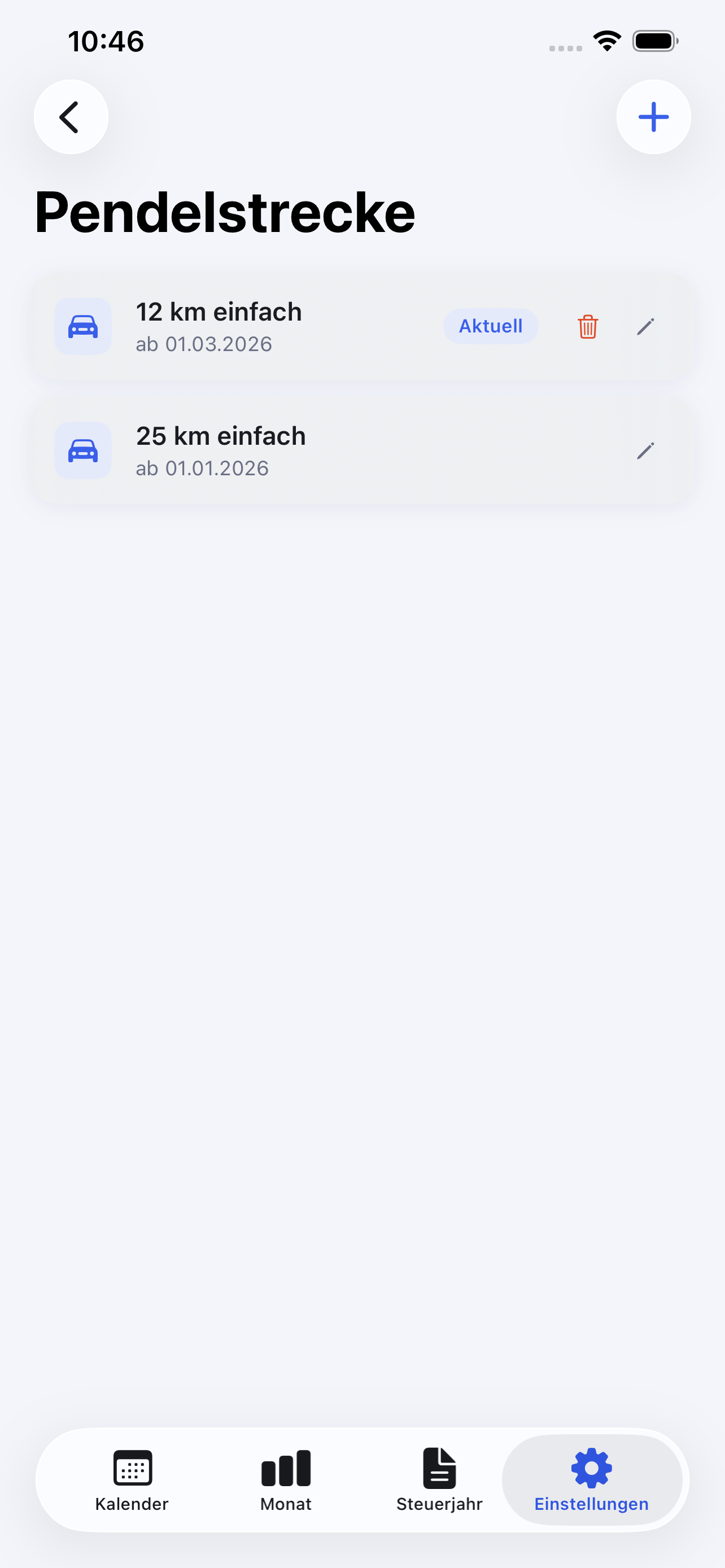The image size is (725, 1568).
Task: Go back using the chevron arrow
Action: click(71, 116)
